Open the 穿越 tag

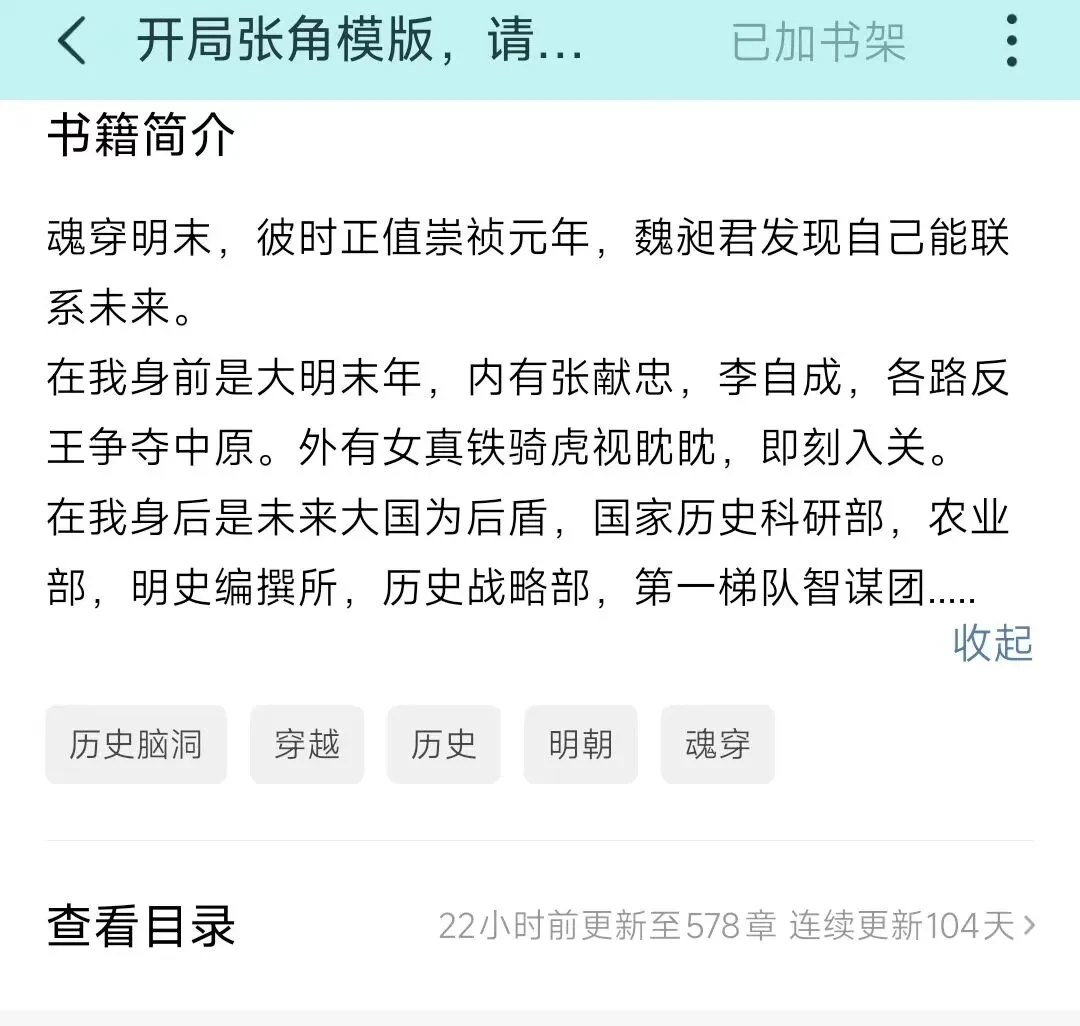tap(307, 745)
